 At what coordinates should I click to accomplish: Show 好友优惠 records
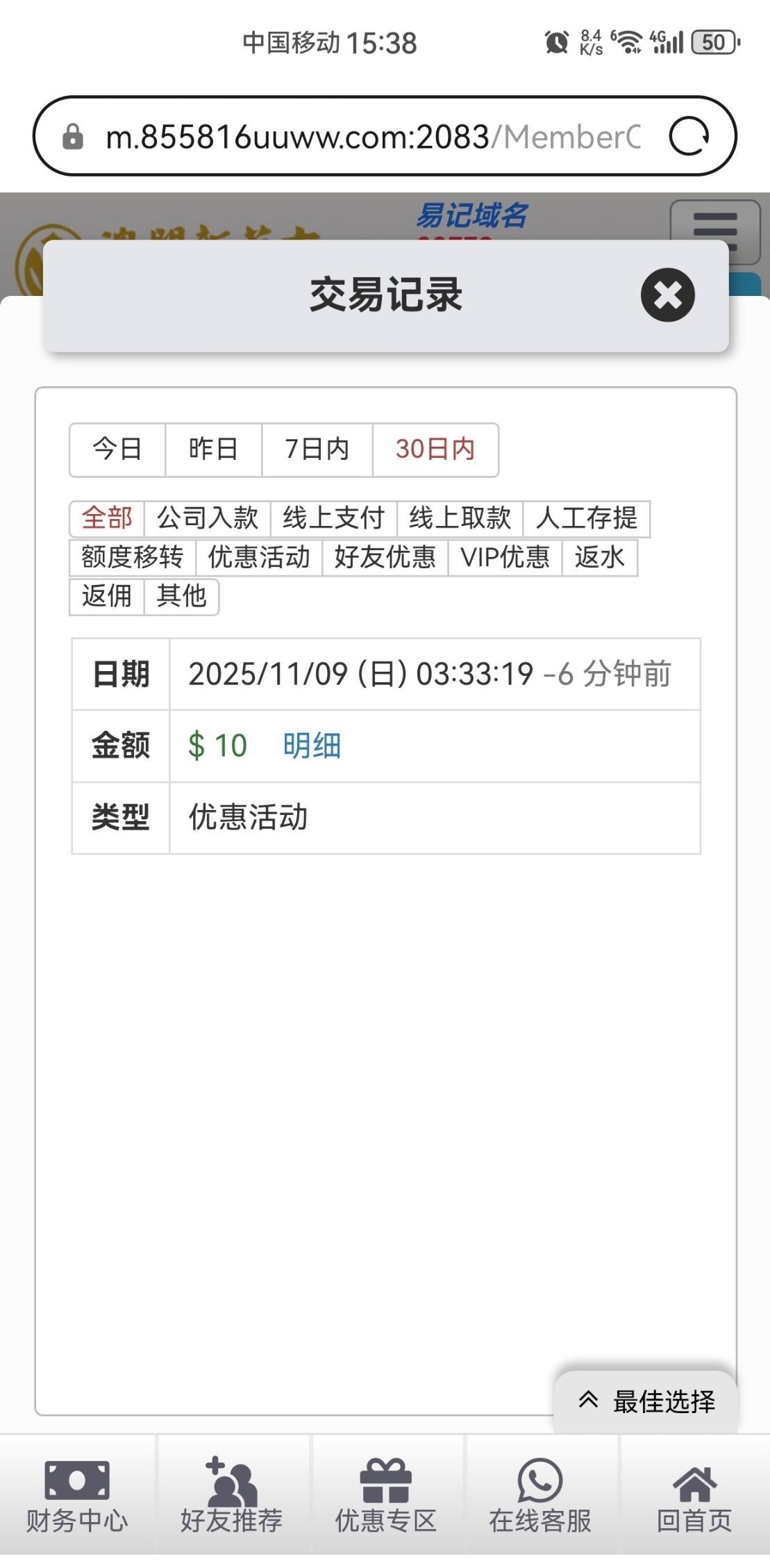tap(385, 557)
